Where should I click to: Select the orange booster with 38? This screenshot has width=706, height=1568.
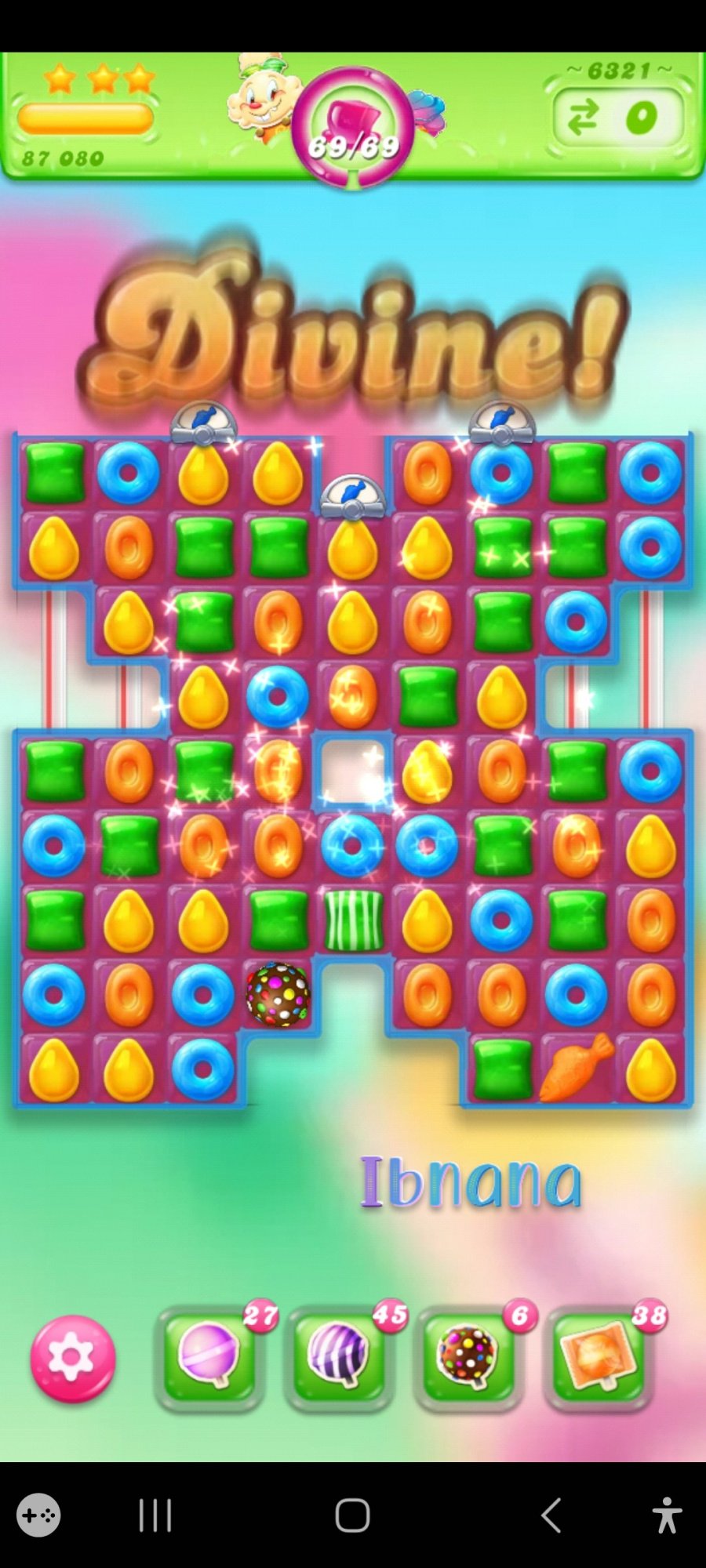(x=598, y=1357)
